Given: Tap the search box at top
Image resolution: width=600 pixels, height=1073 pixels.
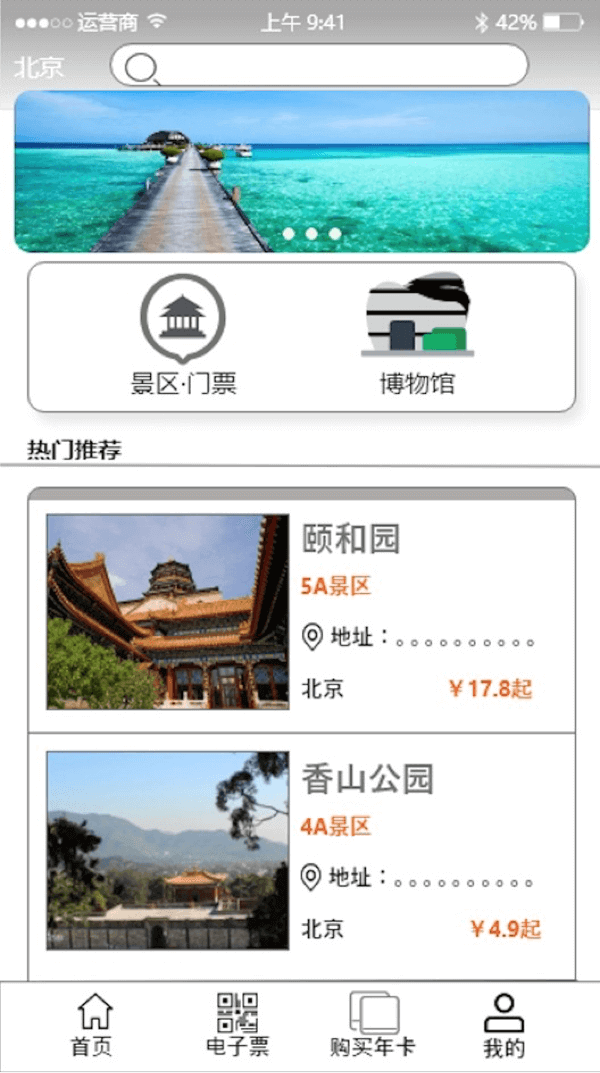Looking at the screenshot, I should (x=320, y=66).
